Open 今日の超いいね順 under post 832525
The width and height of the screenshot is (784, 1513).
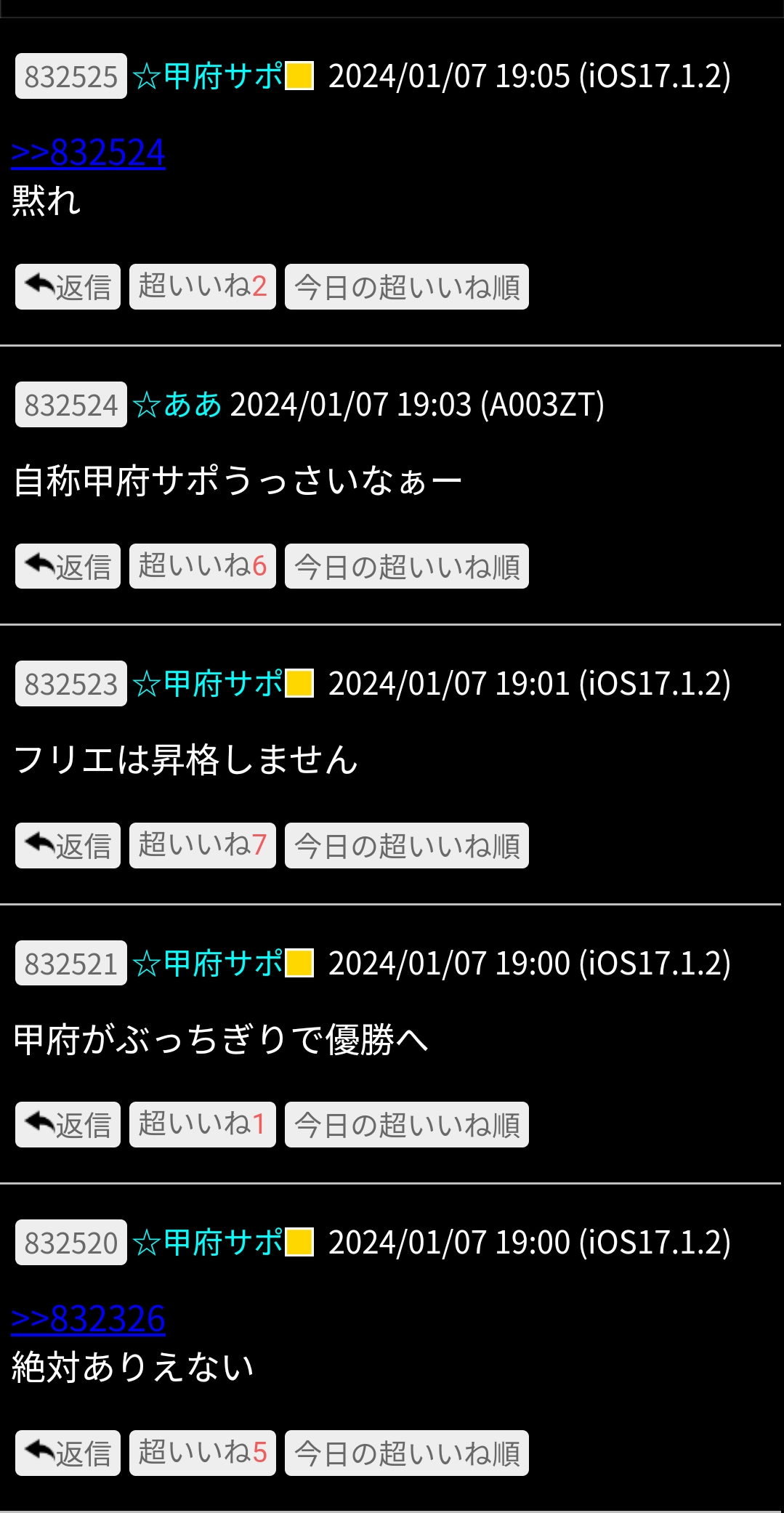406,287
